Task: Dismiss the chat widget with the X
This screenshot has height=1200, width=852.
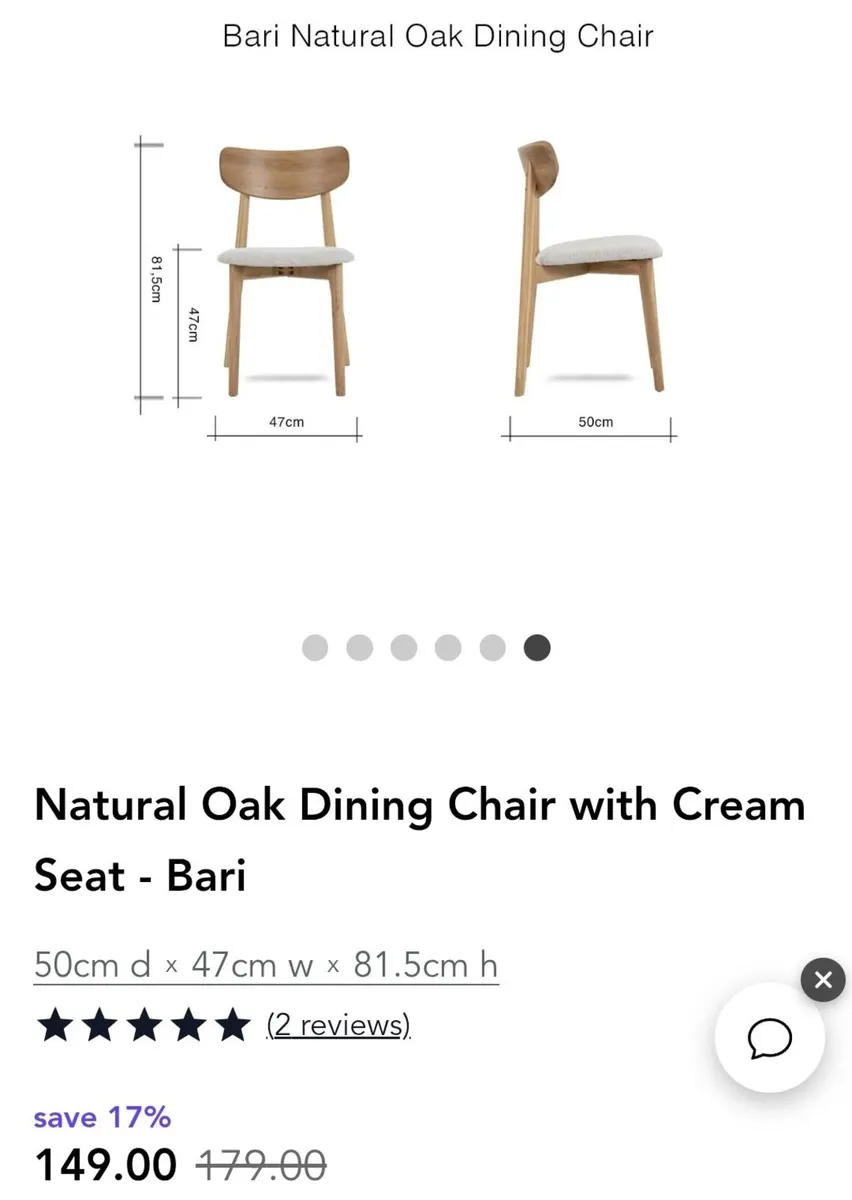Action: pos(823,980)
